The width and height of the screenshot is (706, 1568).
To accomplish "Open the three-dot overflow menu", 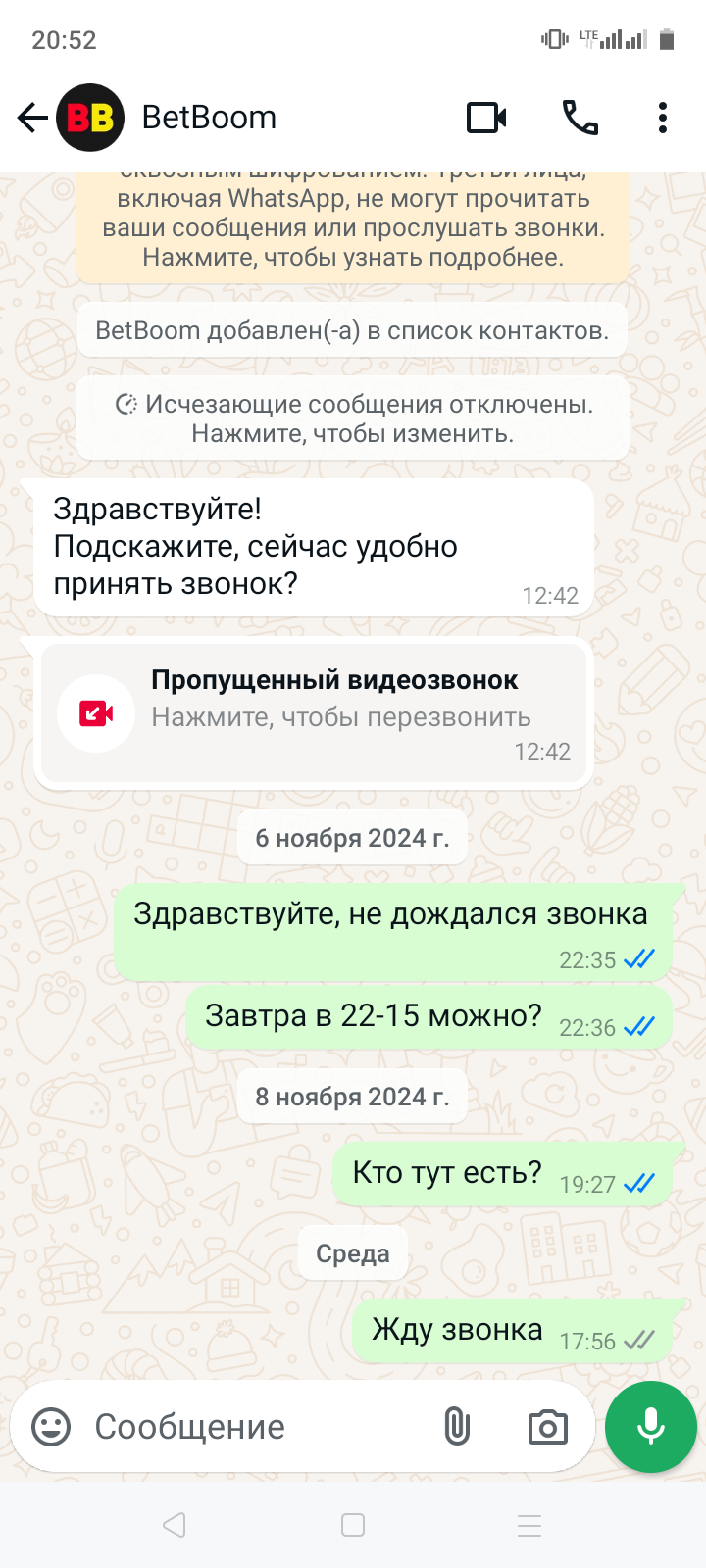I will pos(663,118).
